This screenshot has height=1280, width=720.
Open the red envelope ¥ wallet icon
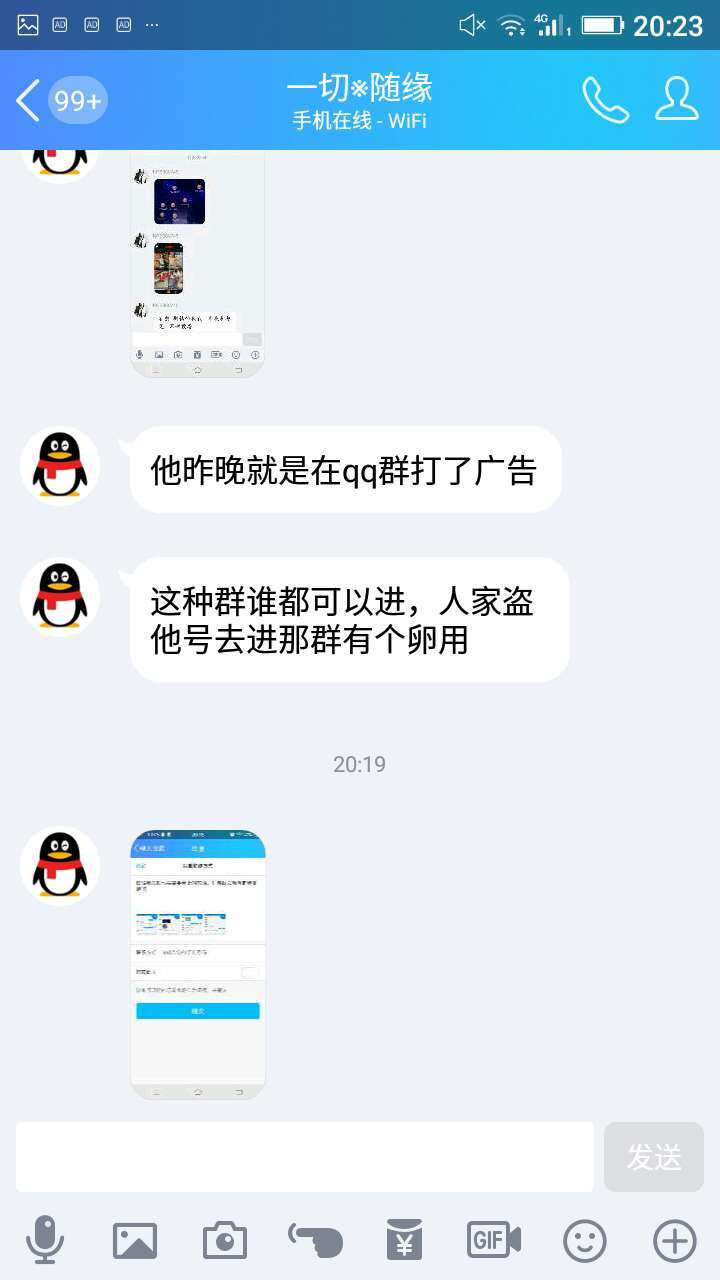[404, 1240]
